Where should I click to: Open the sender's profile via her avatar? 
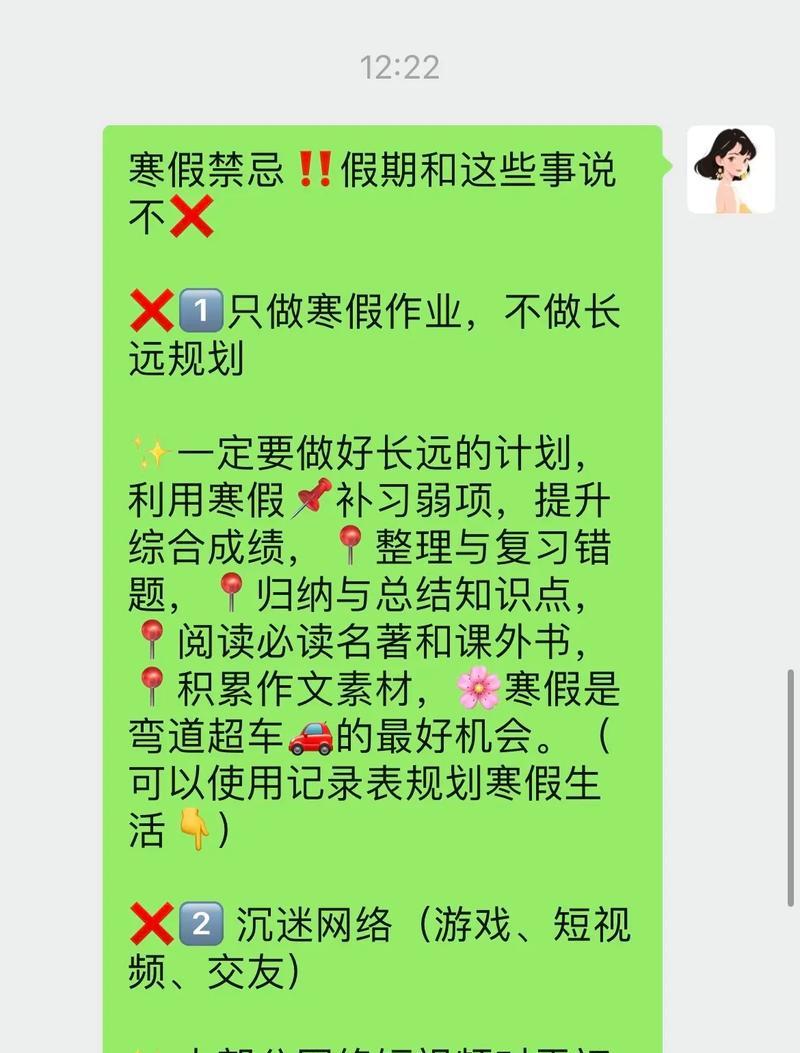point(730,170)
